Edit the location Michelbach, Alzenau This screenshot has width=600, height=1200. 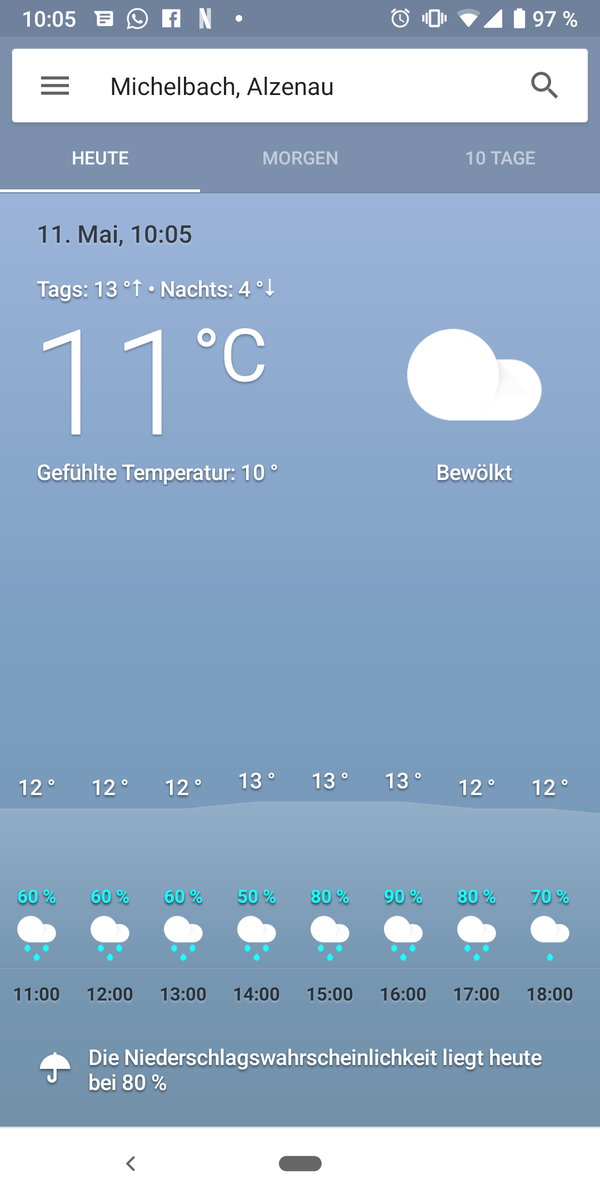[222, 87]
